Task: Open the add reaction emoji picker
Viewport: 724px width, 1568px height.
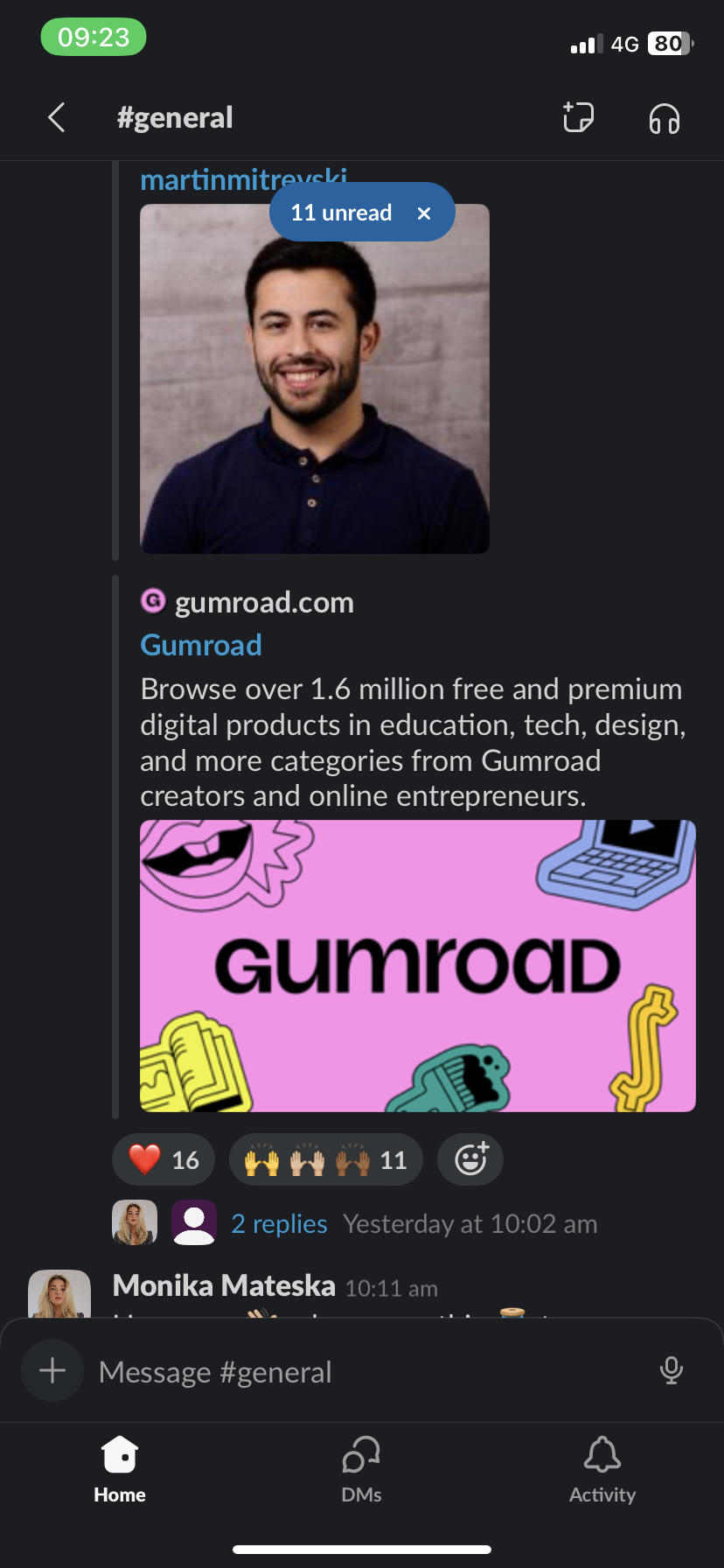Action: [470, 1160]
